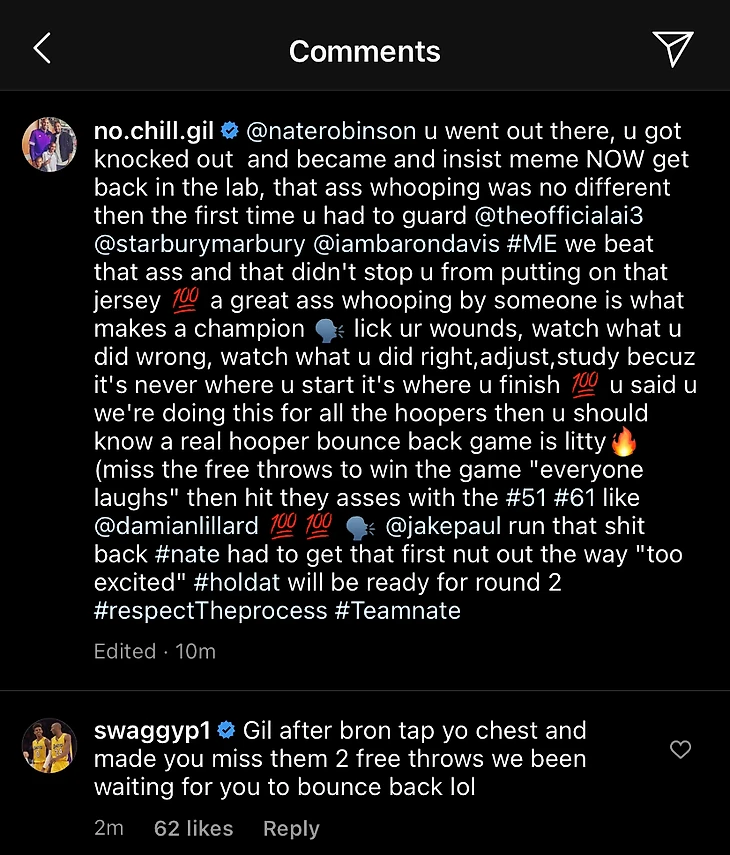Open no.chill.gil username link
This screenshot has width=730, height=855.
coord(154,131)
